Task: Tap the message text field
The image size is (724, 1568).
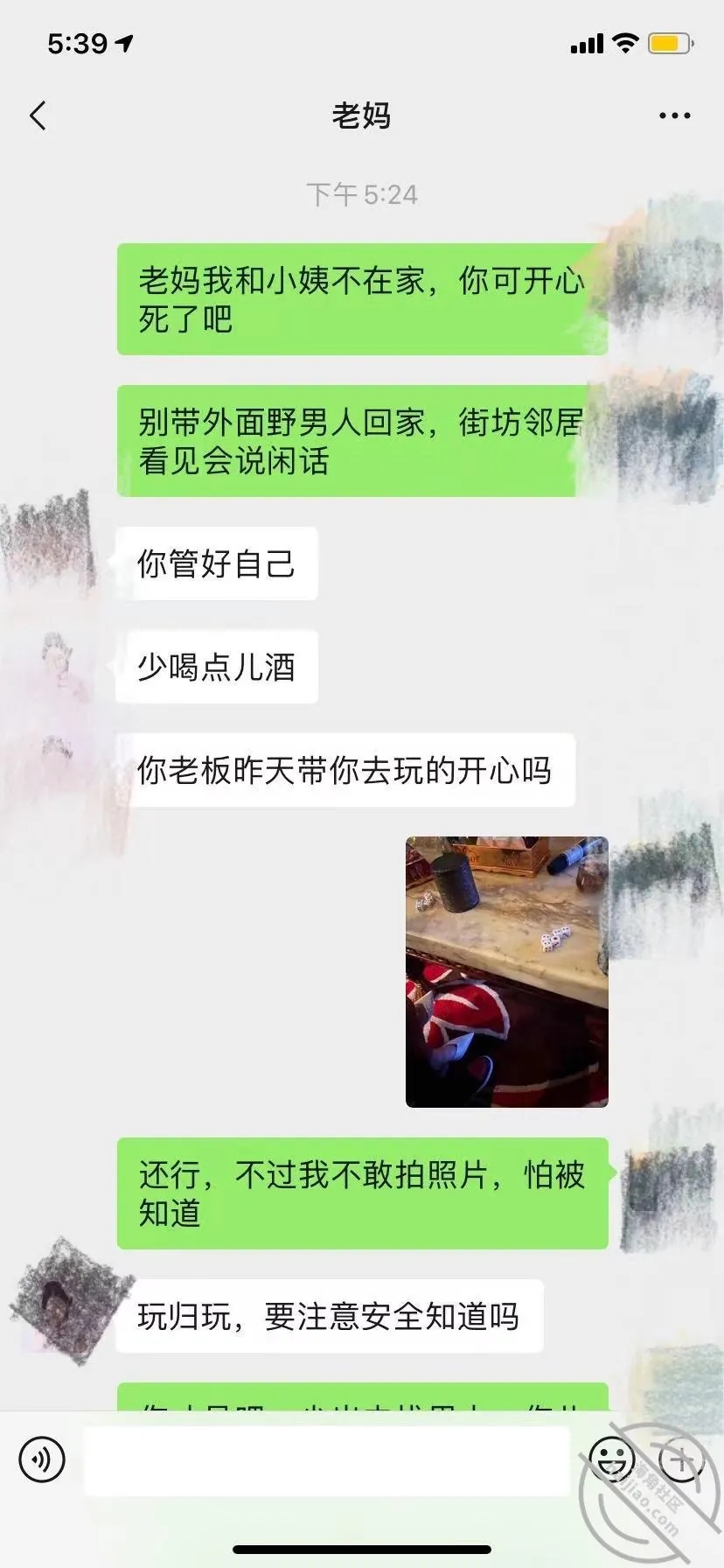Action: click(x=326, y=1459)
